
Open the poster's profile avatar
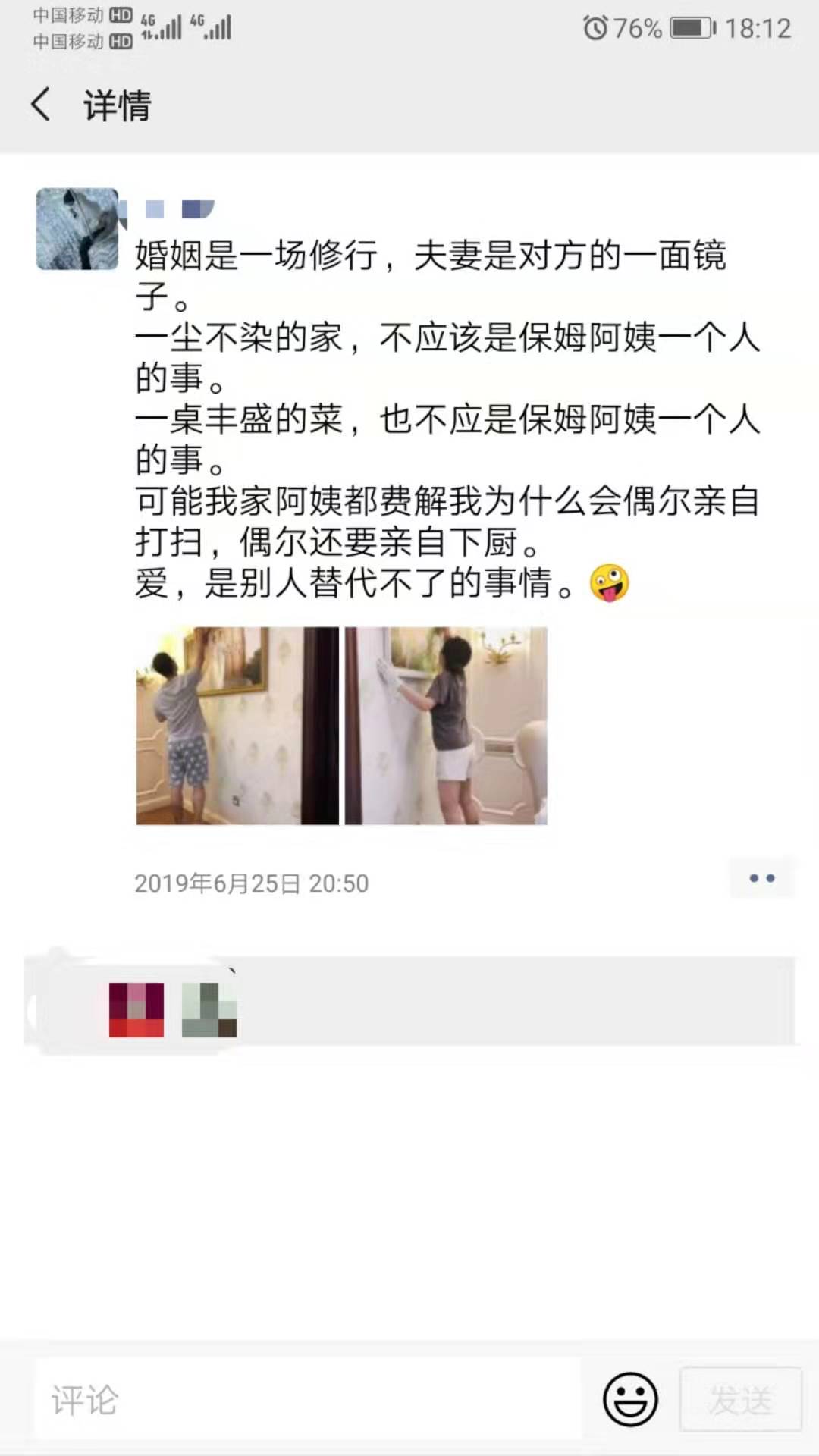point(77,229)
